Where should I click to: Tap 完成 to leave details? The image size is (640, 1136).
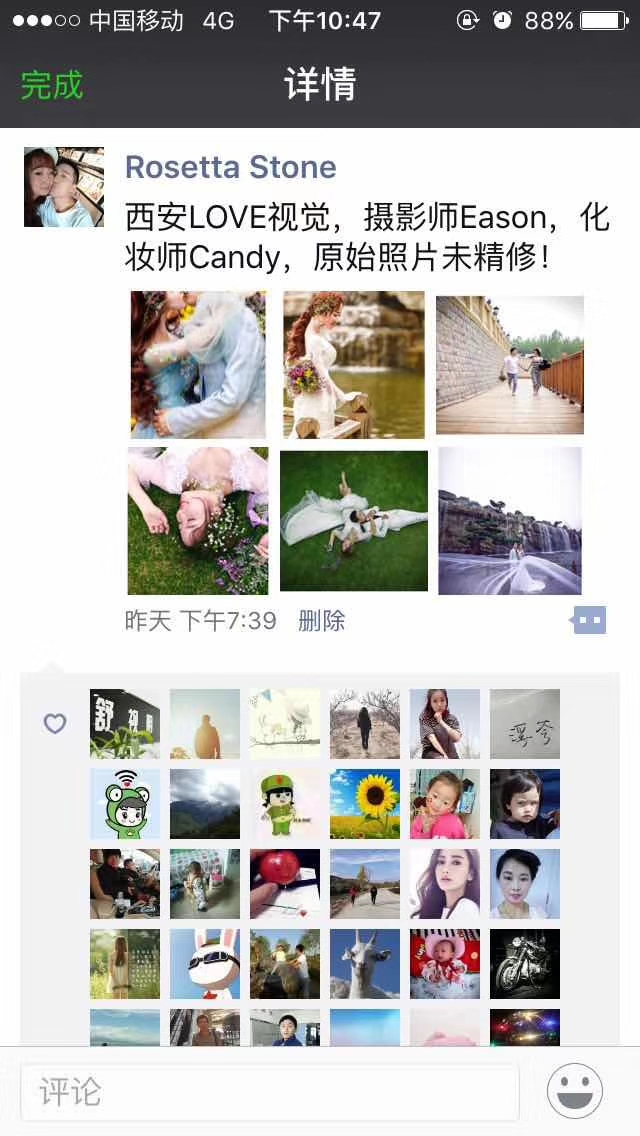(51, 85)
